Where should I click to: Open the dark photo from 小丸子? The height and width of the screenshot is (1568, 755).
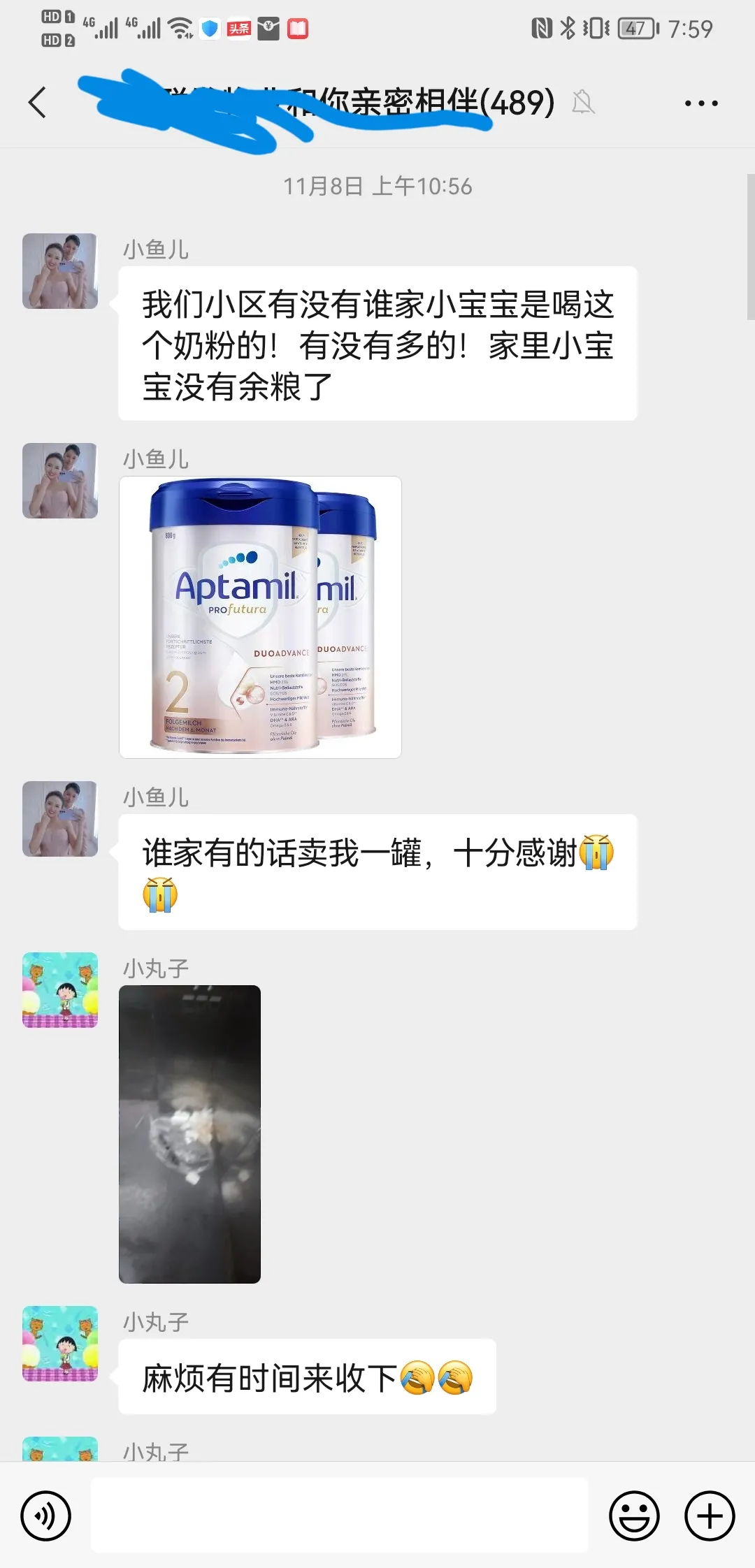189,1134
